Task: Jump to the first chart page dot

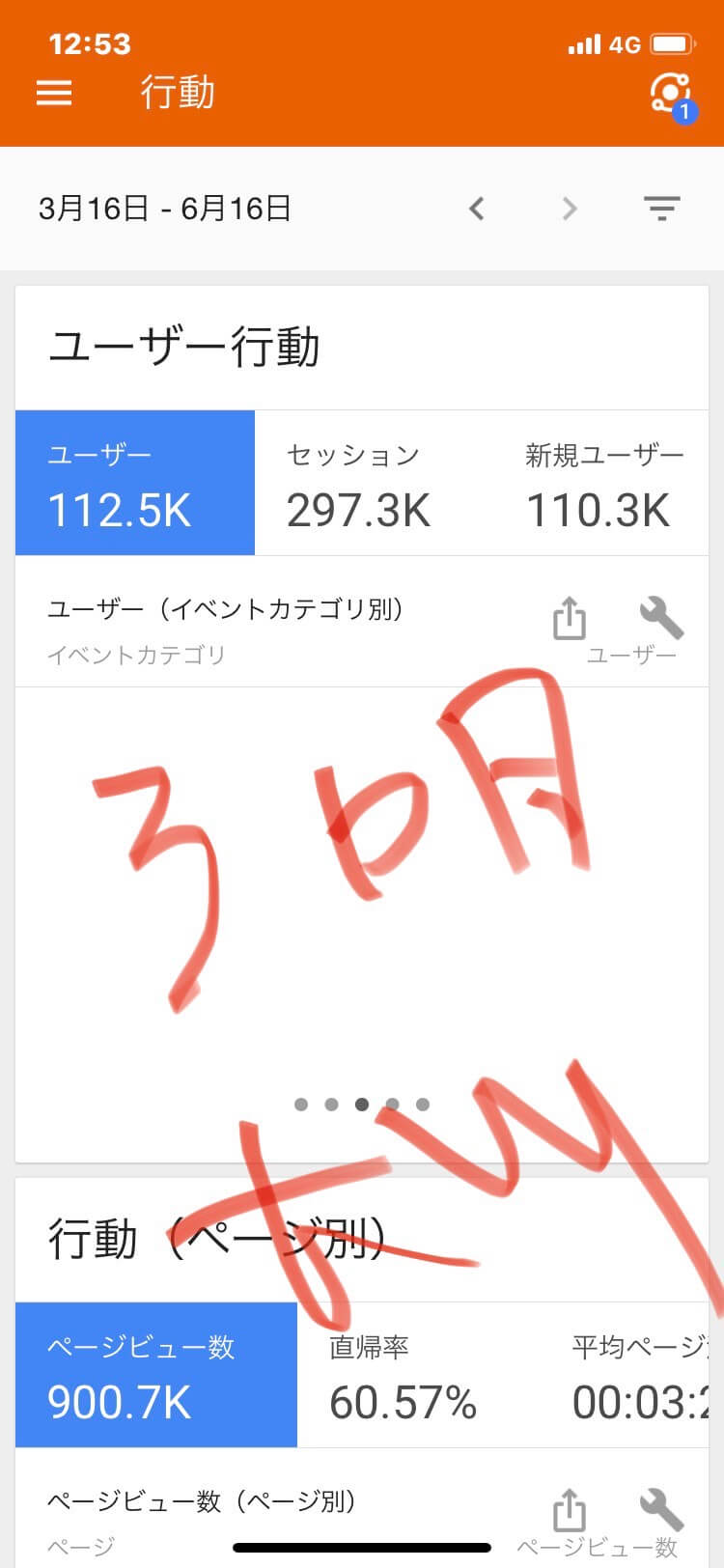Action: point(301,1105)
